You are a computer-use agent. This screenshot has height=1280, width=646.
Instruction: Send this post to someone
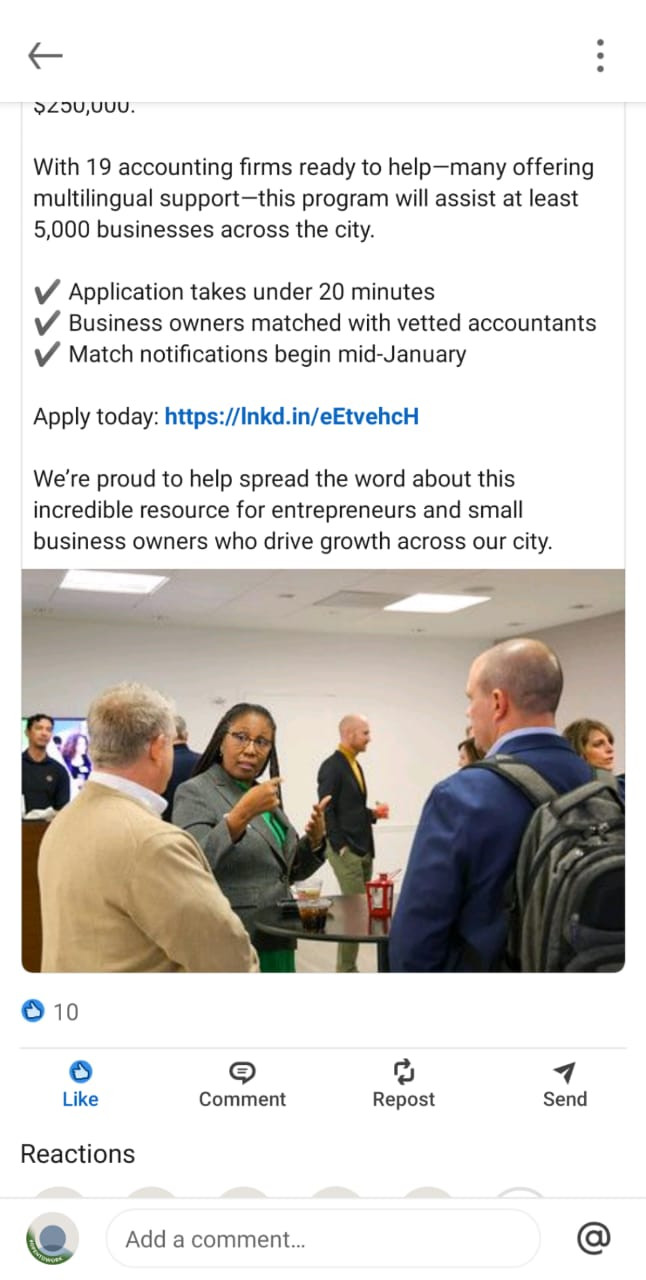coord(564,1084)
